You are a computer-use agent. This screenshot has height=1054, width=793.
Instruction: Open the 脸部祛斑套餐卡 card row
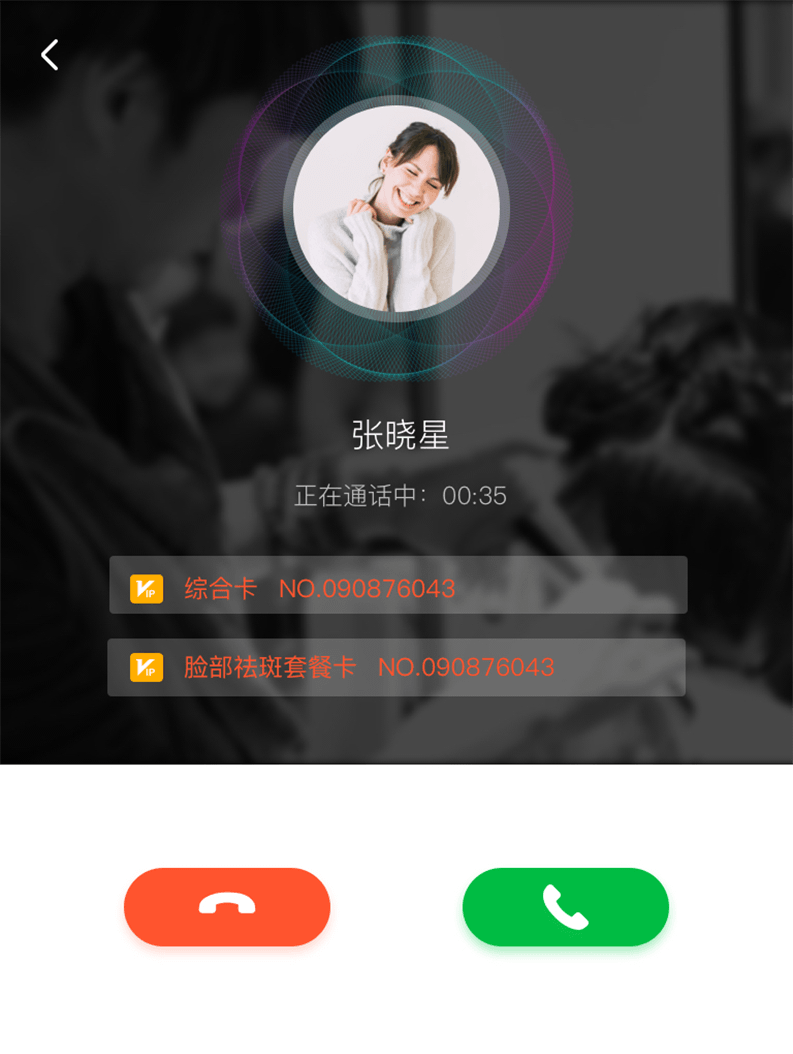click(396, 667)
